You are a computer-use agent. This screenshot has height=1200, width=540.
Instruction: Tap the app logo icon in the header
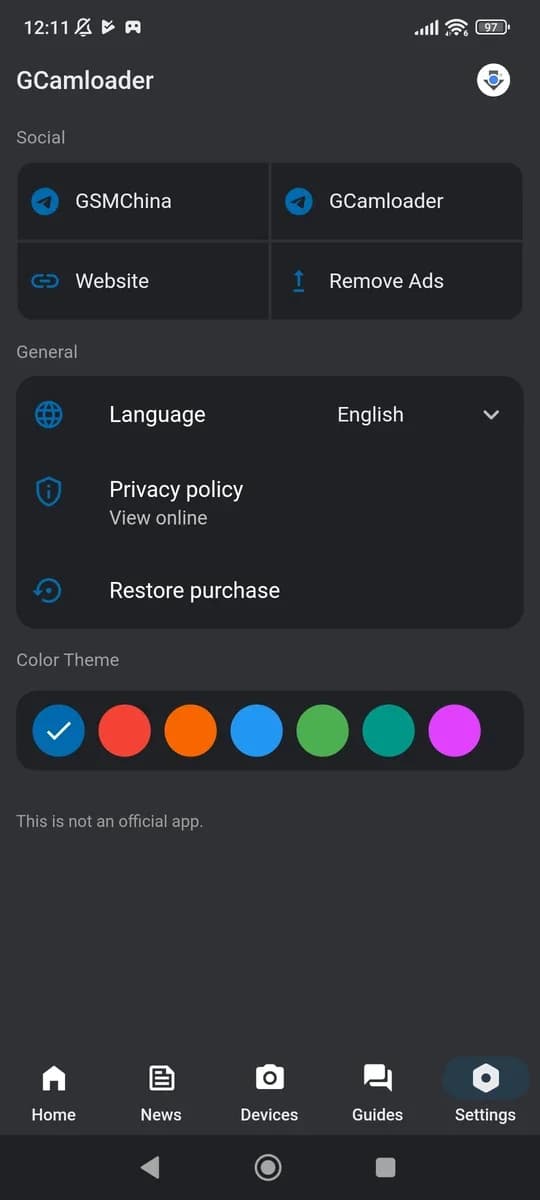[x=494, y=80]
